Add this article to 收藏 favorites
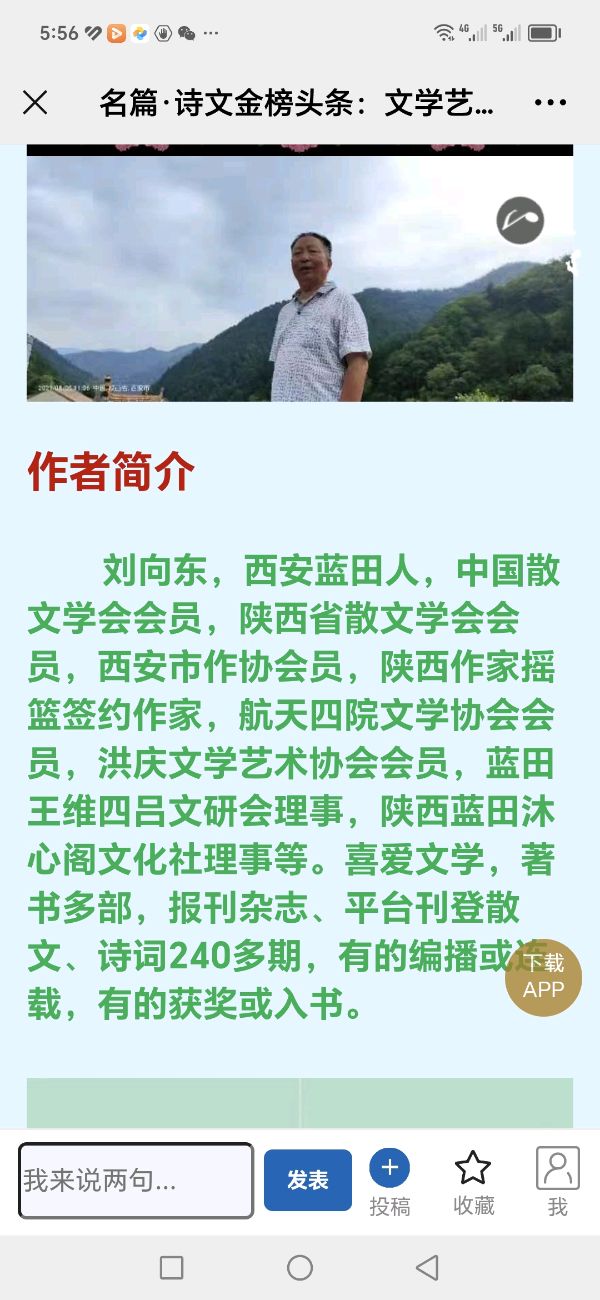Image resolution: width=600 pixels, height=1300 pixels. 473,1181
